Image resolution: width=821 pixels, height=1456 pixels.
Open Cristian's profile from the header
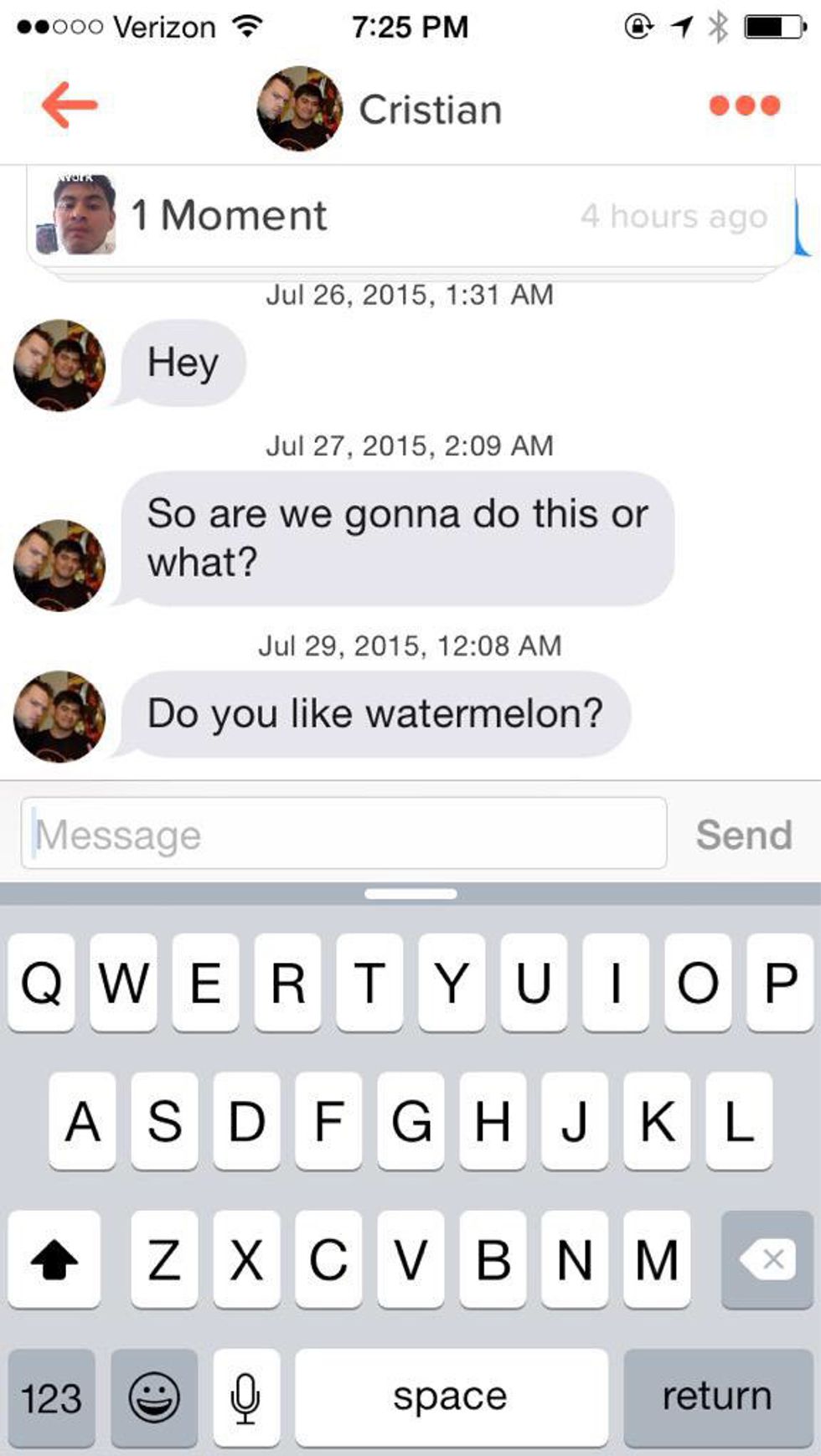tap(381, 109)
